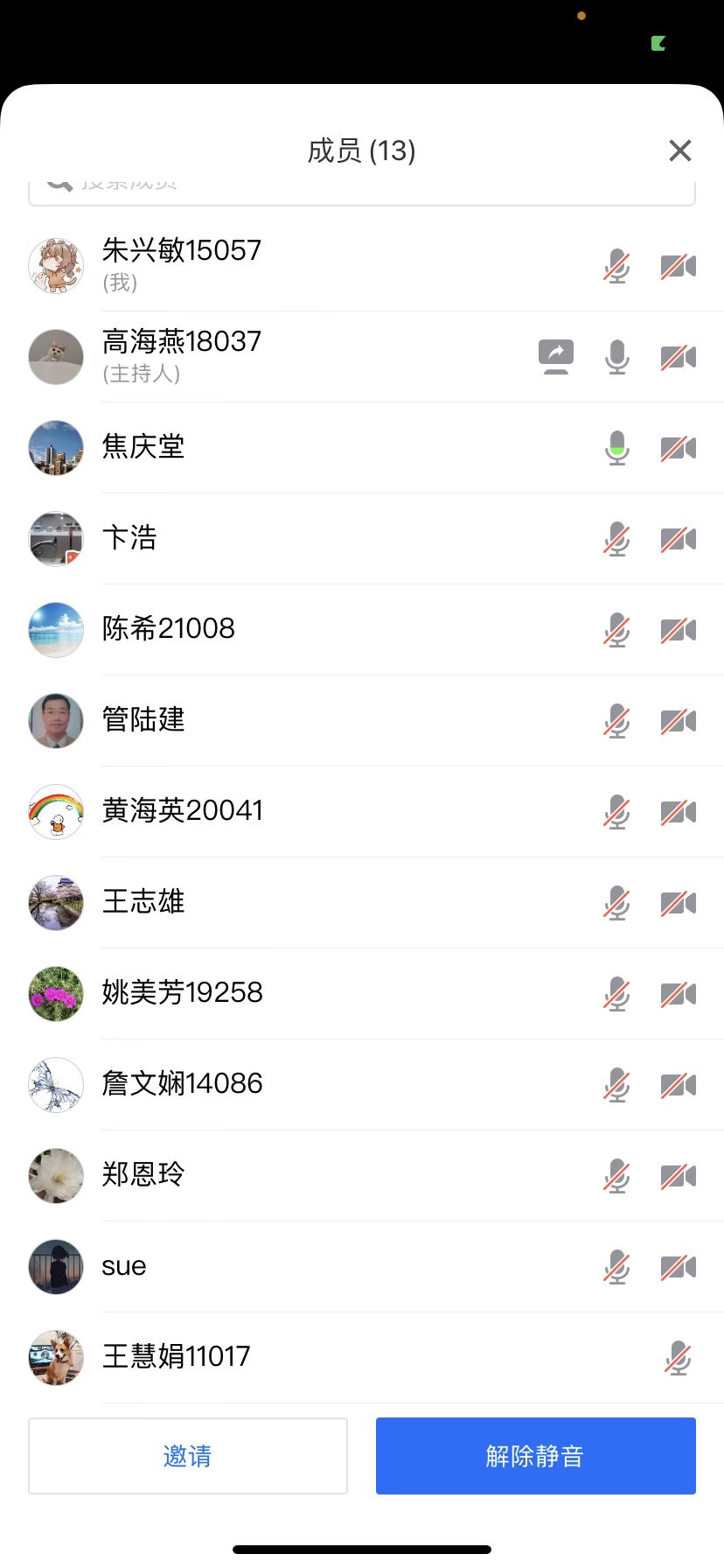Tap 解除静音 to unmute yourself
Image resolution: width=724 pixels, height=1568 pixels.
[535, 1455]
